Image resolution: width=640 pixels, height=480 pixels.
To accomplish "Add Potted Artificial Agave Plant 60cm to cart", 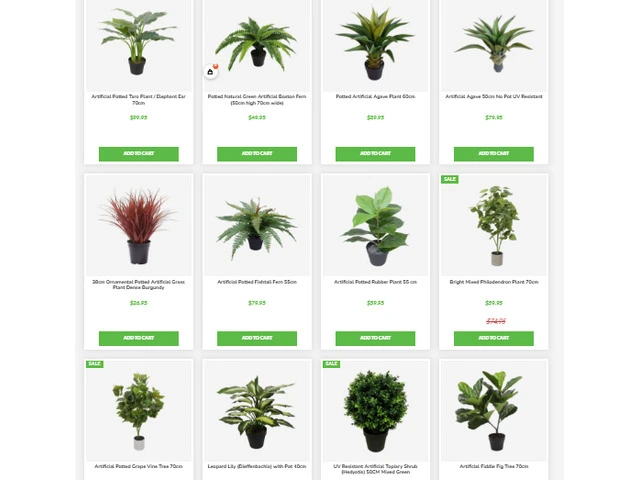I will [375, 154].
